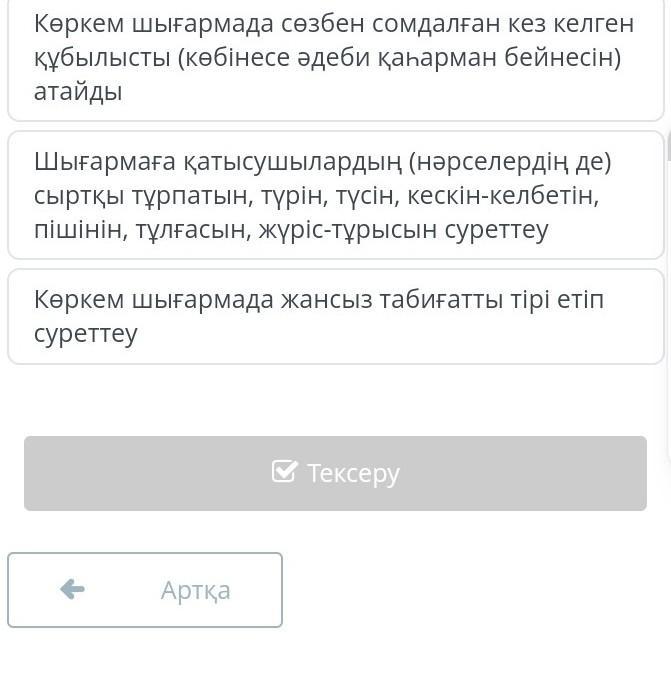The height and width of the screenshot is (680, 671).
Task: Go back with the Артқа button
Action: click(x=145, y=590)
